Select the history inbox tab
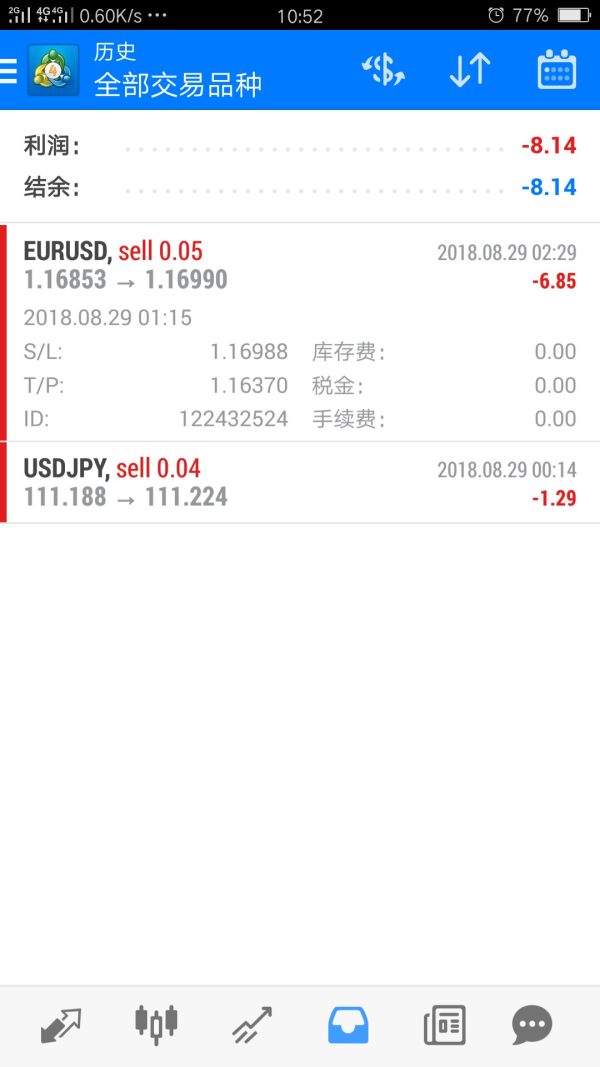 coord(348,1025)
